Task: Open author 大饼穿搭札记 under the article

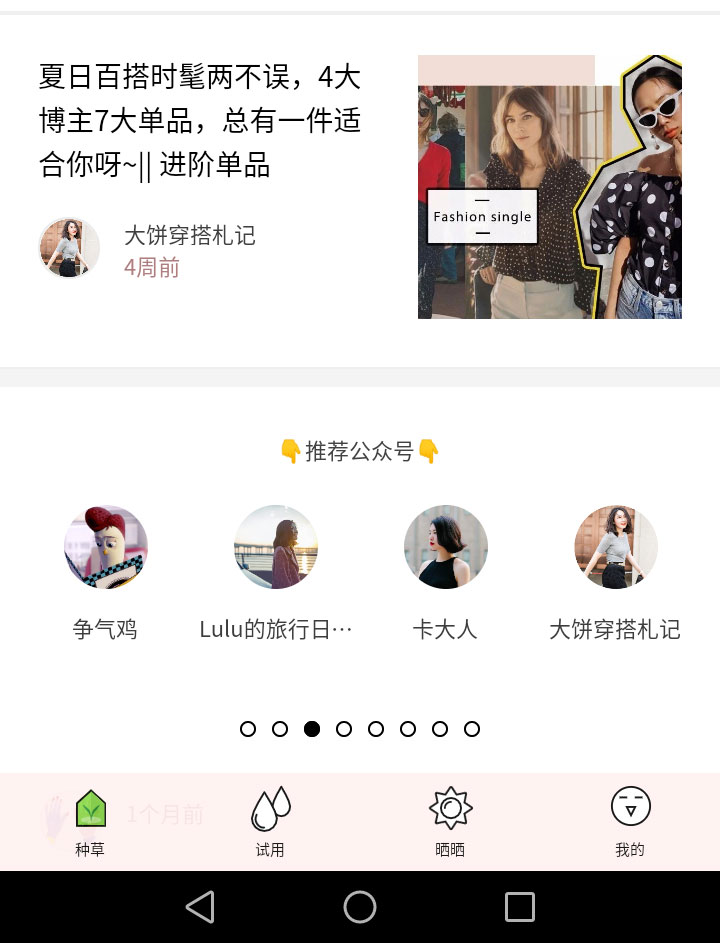Action: pos(189,236)
